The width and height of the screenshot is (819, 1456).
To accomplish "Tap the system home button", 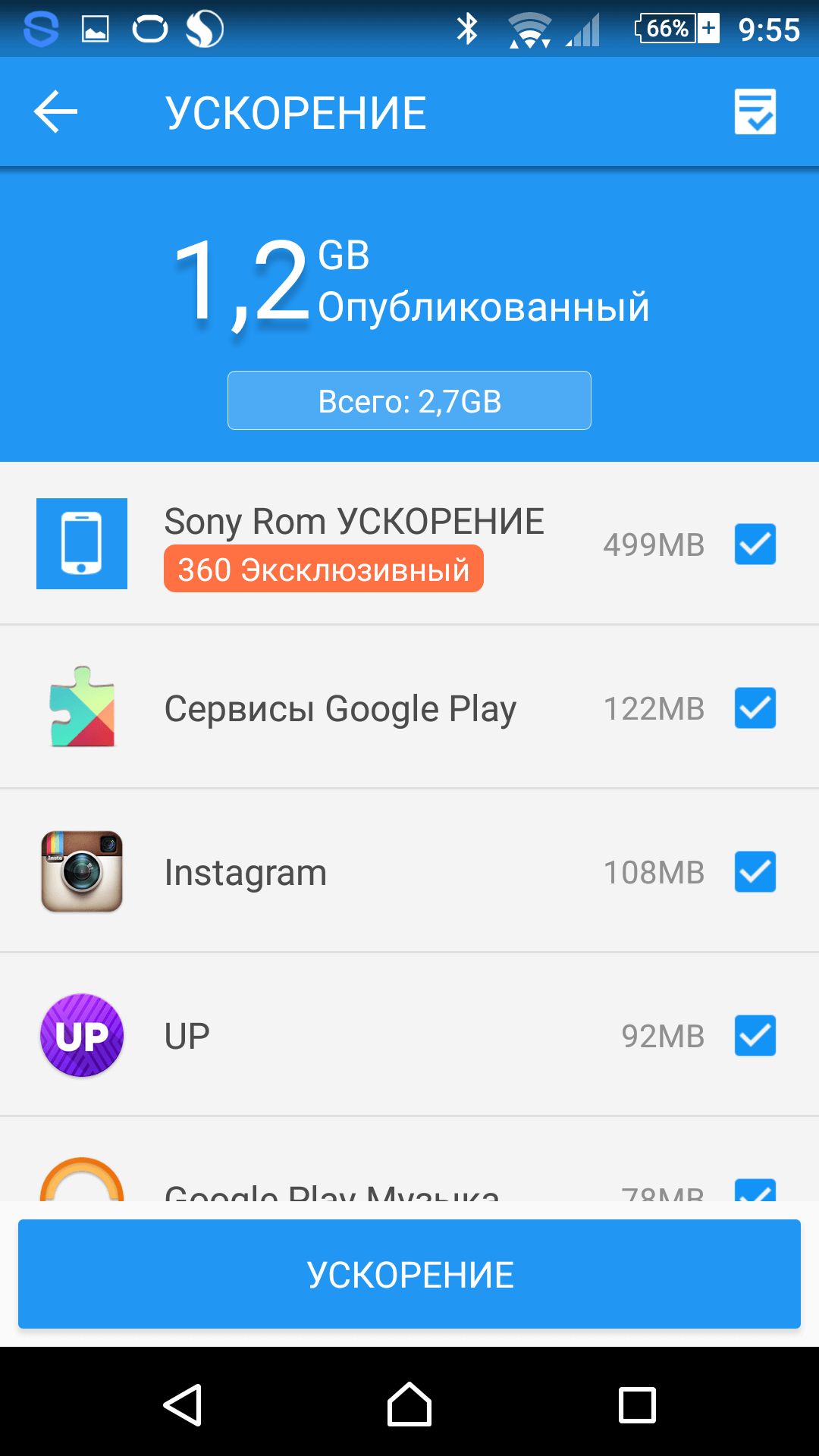I will click(x=409, y=1405).
